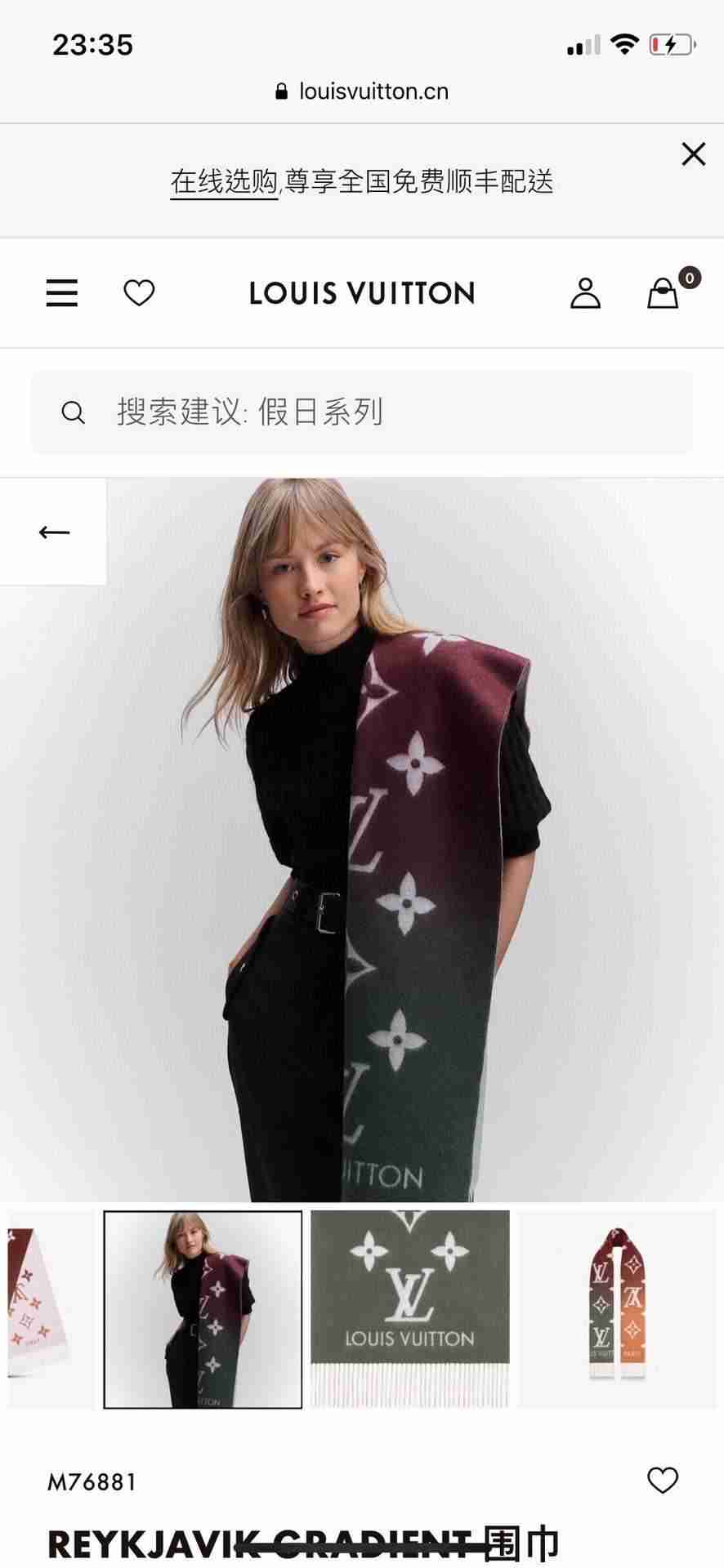724x1568 pixels.
Task: Tap the search suggestion field
Action: click(362, 412)
